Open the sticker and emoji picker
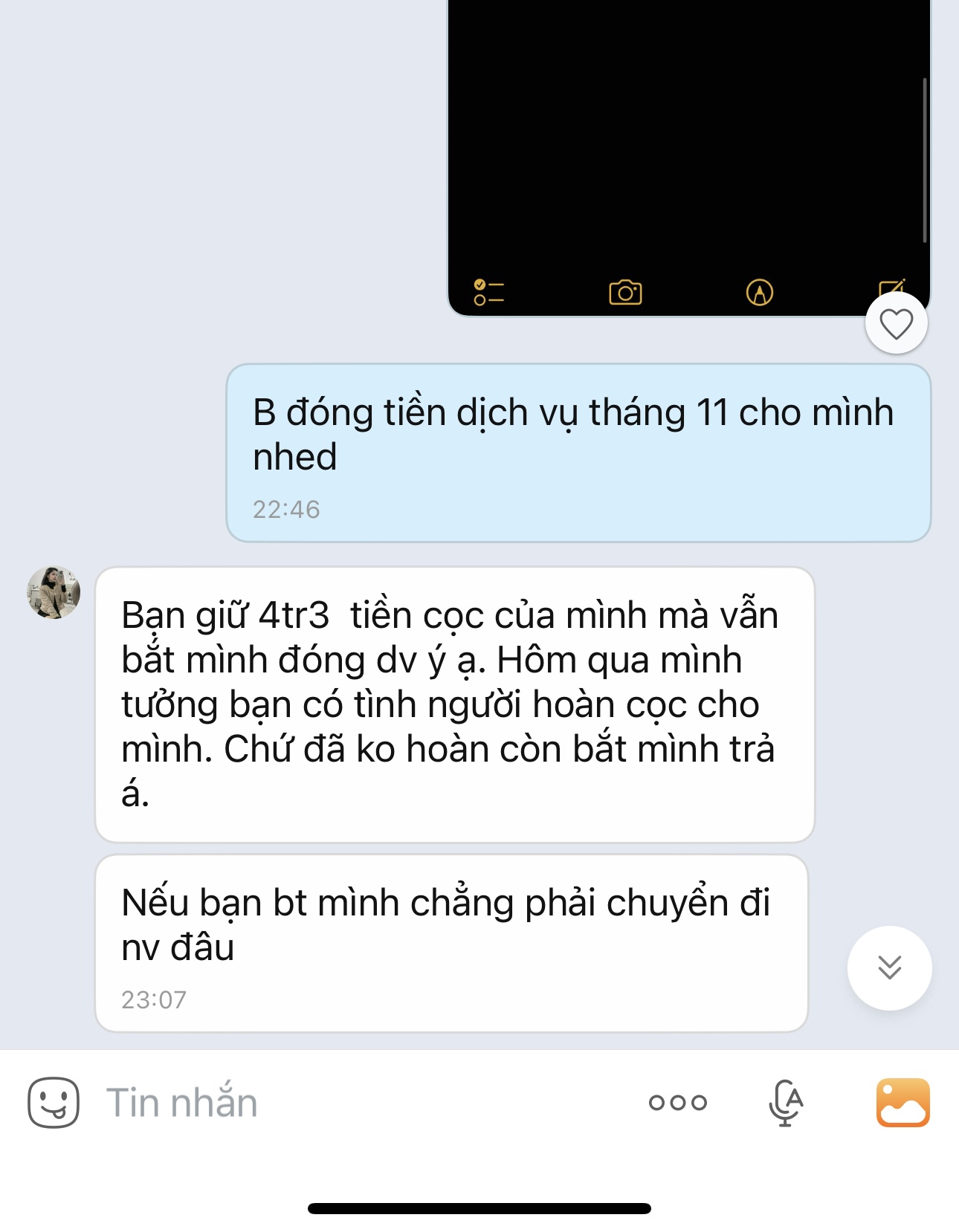This screenshot has width=959, height=1232. click(x=54, y=1102)
